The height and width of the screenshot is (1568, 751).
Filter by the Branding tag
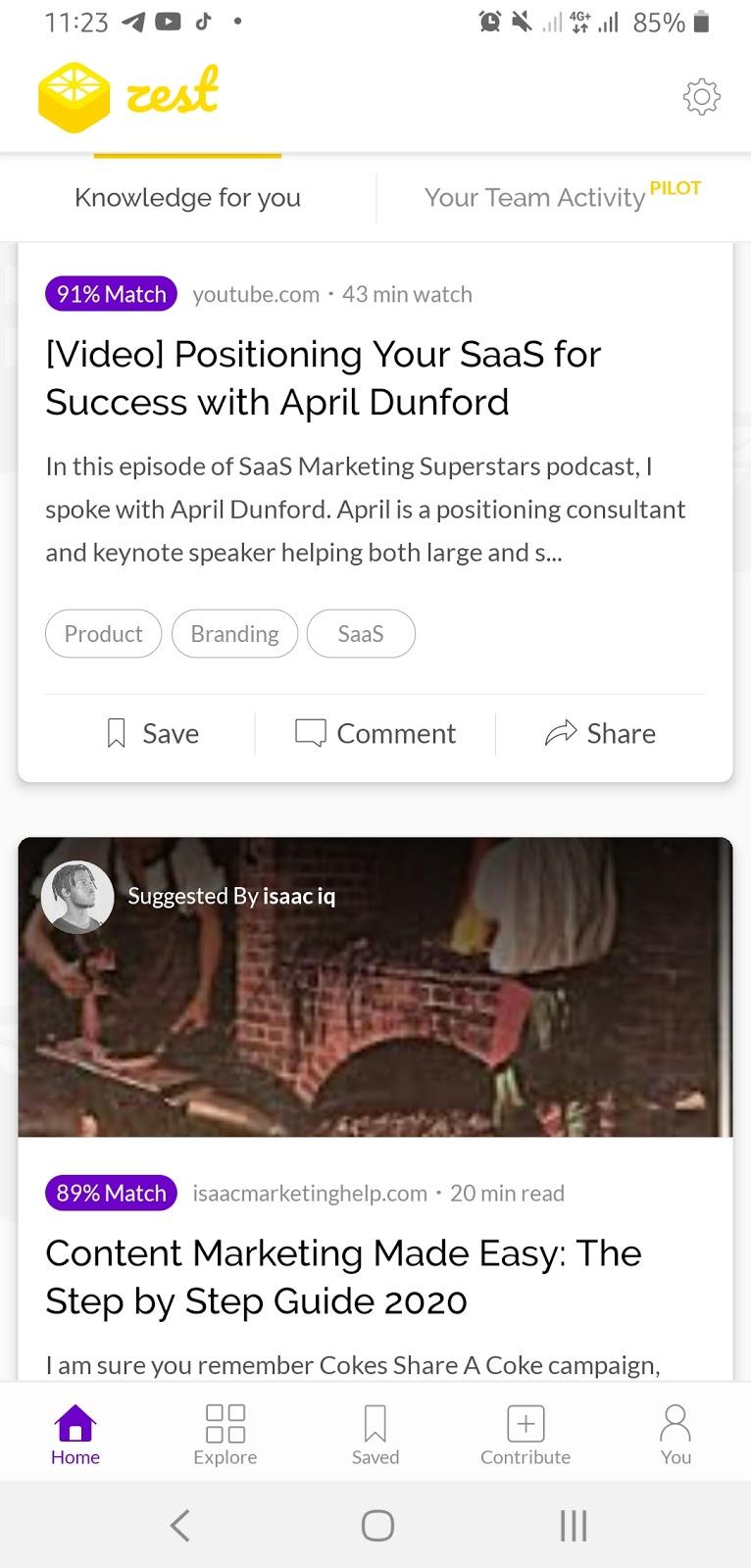click(x=234, y=634)
